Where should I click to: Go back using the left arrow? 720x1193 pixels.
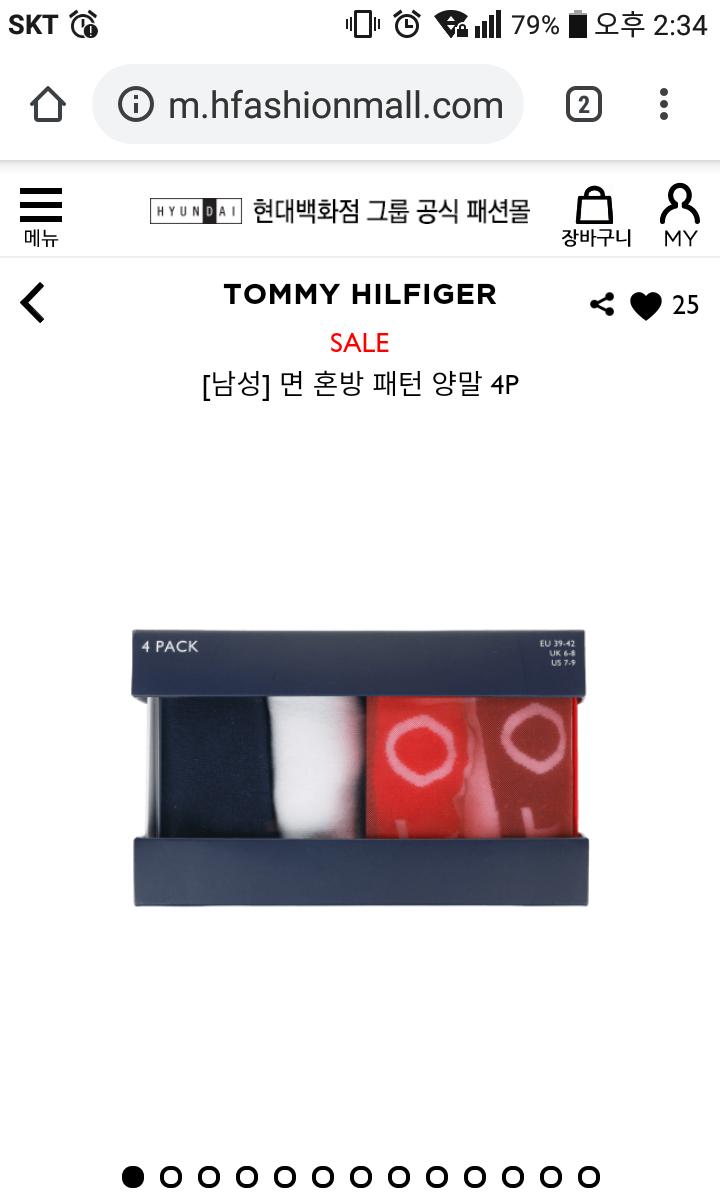coord(33,302)
